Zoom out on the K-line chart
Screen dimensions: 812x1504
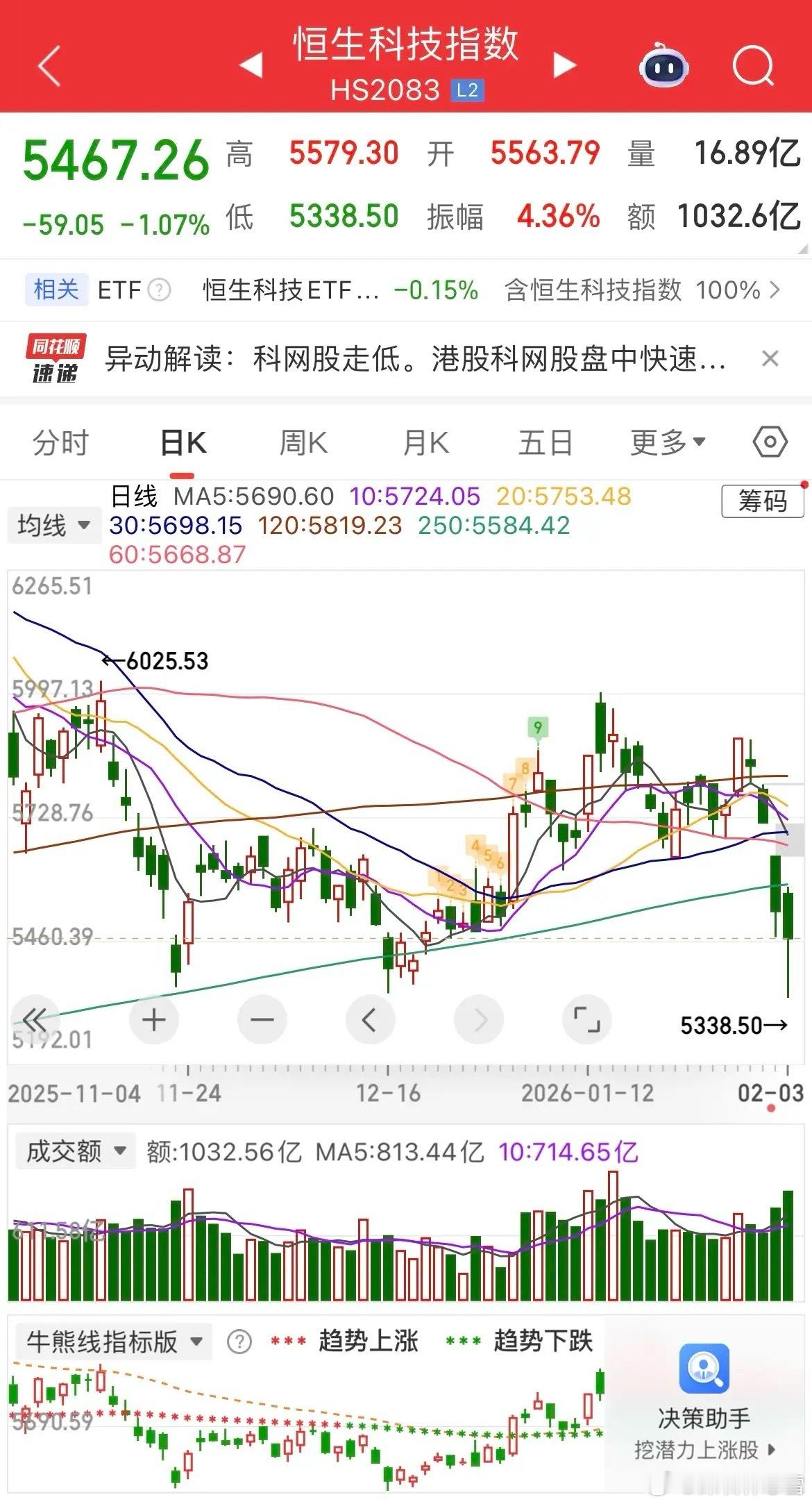[261, 1019]
